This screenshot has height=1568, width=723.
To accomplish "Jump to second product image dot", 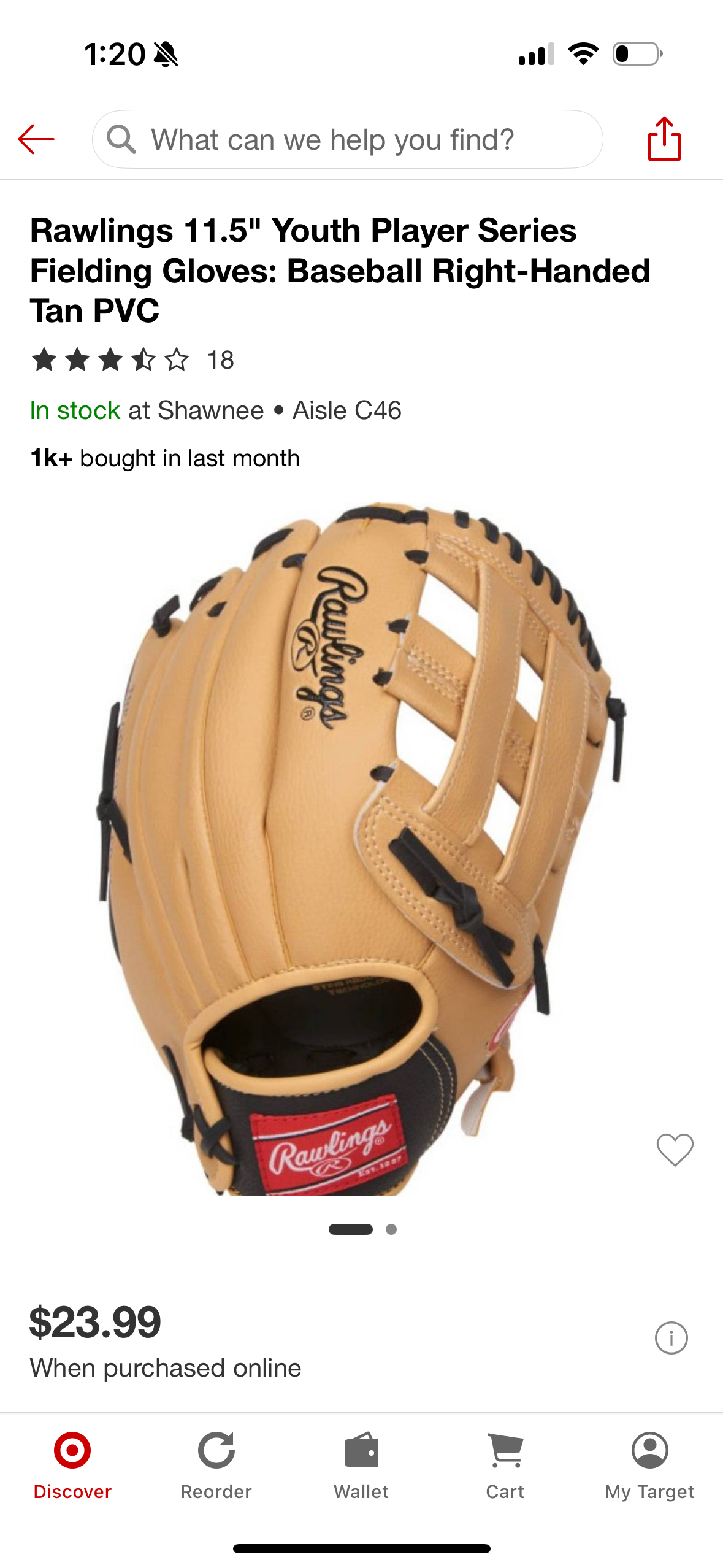I will click(391, 1229).
